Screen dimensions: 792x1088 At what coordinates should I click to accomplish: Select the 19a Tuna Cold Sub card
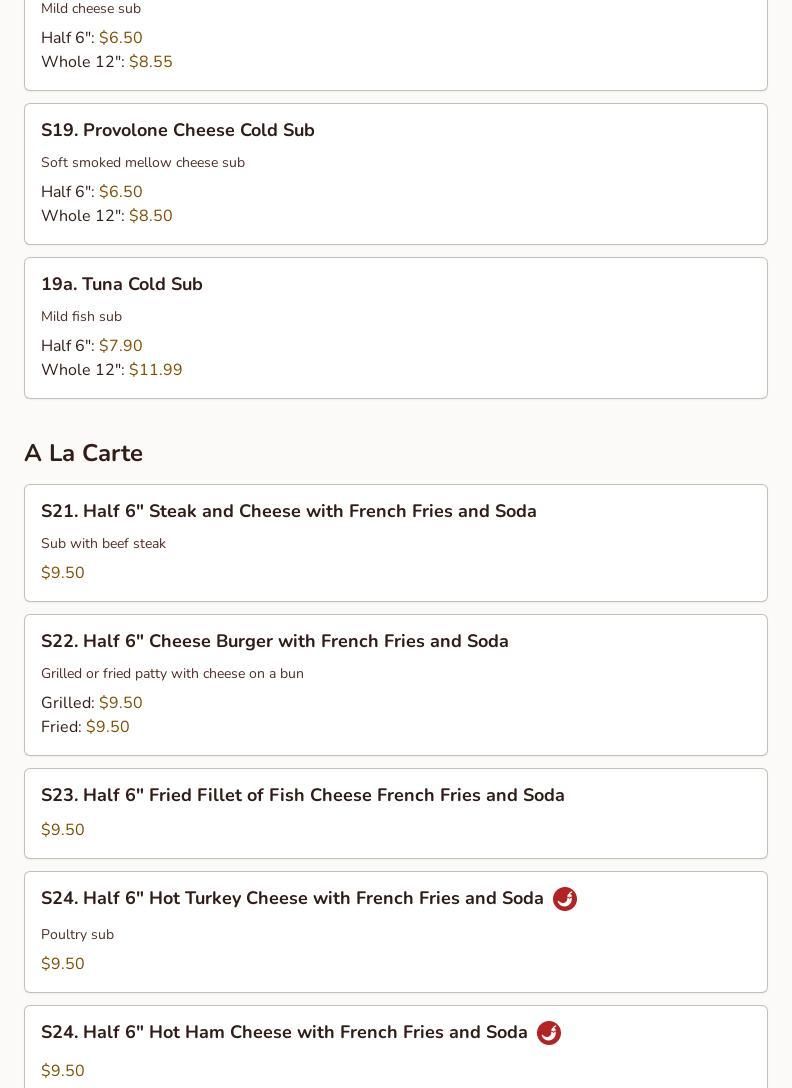[x=395, y=328]
